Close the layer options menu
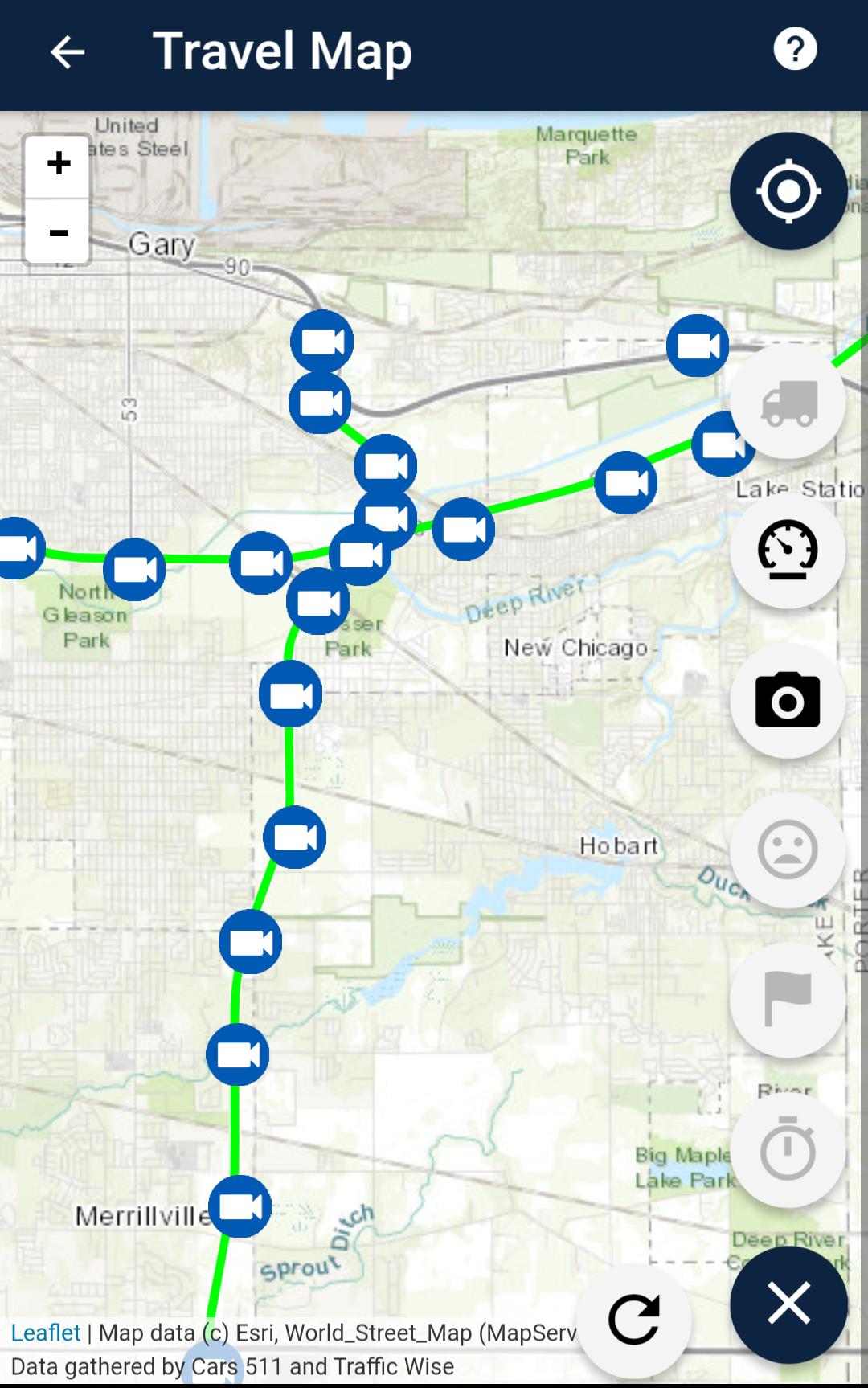The width and height of the screenshot is (868, 1388). (788, 1304)
